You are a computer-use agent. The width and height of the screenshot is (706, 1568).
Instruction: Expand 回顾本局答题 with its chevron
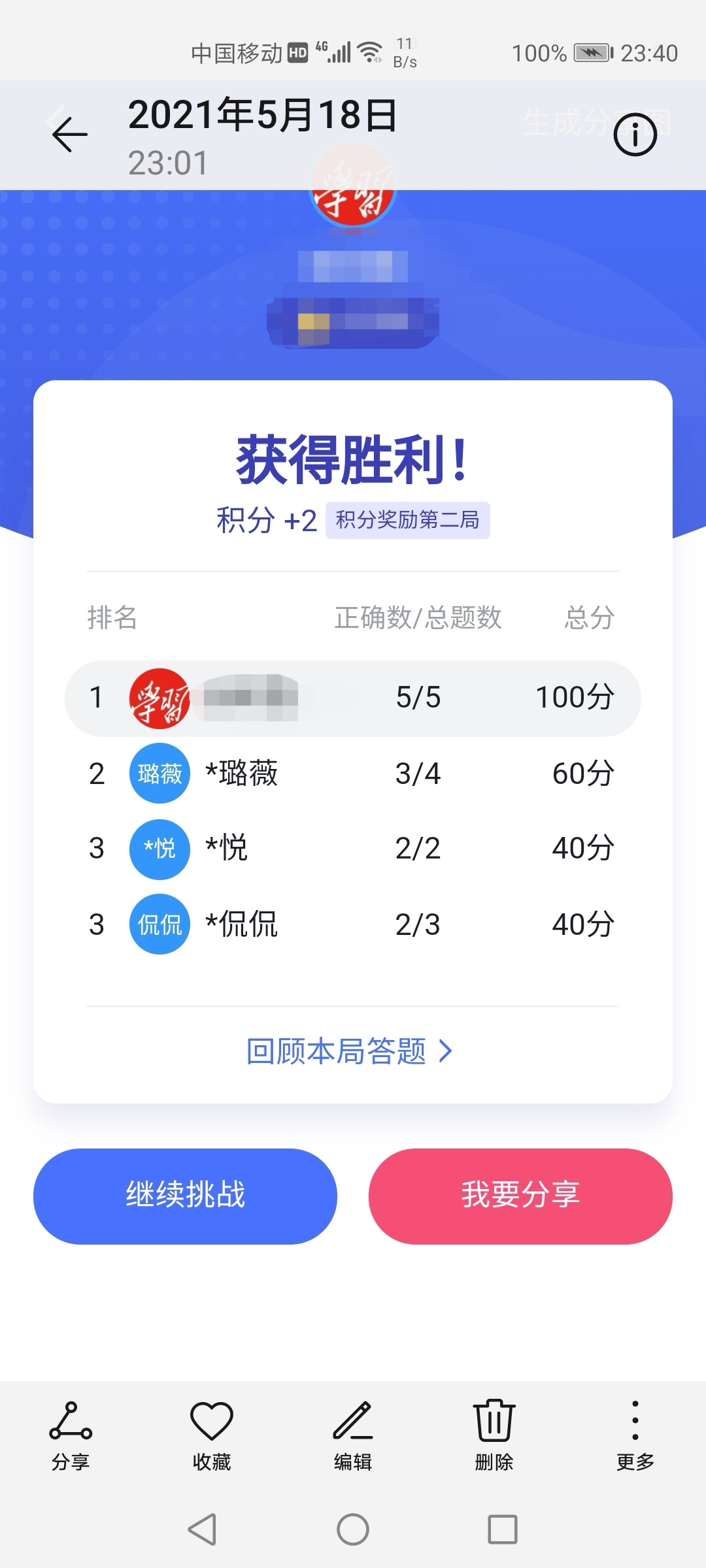tap(352, 1050)
